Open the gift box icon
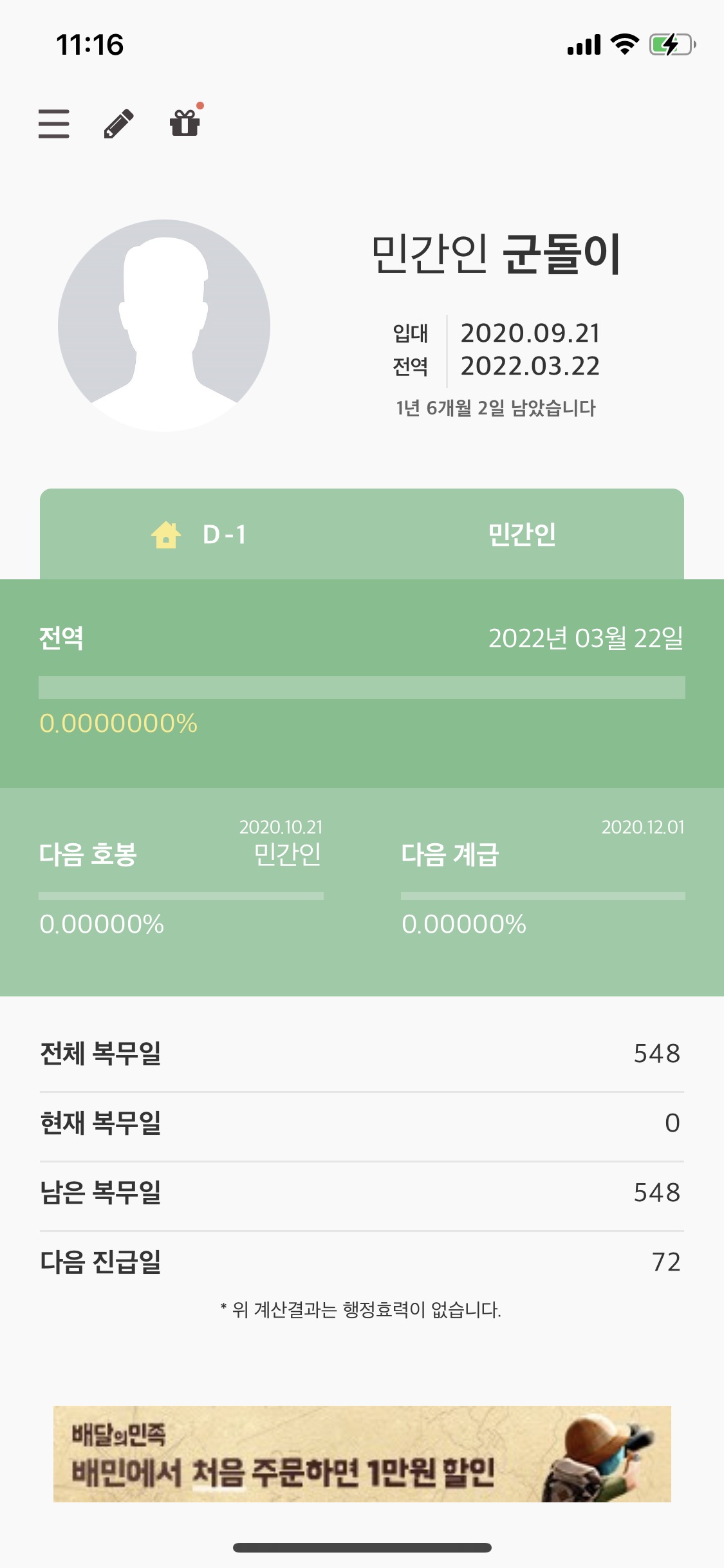 [x=185, y=121]
